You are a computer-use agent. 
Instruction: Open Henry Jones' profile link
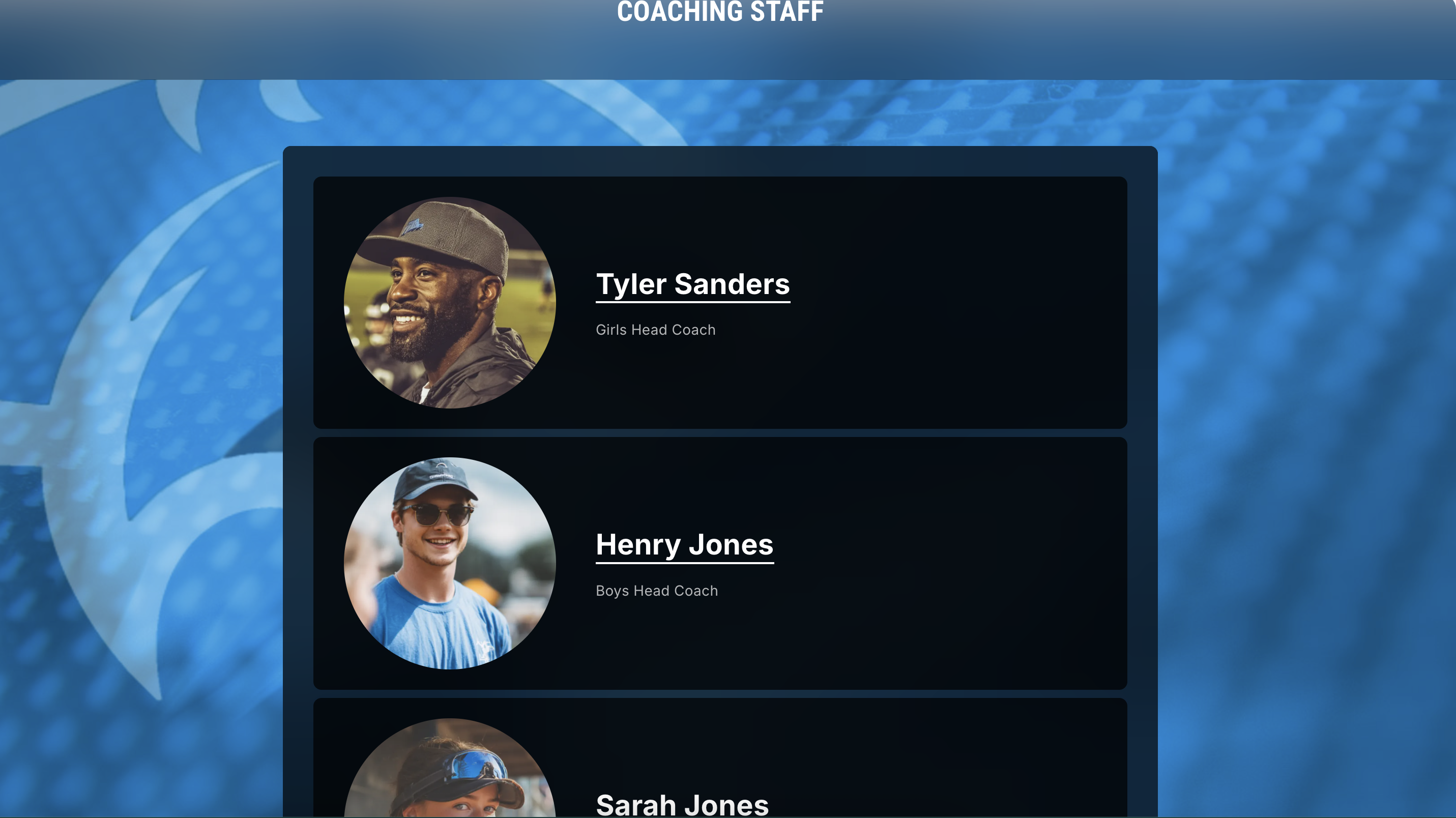coord(684,545)
